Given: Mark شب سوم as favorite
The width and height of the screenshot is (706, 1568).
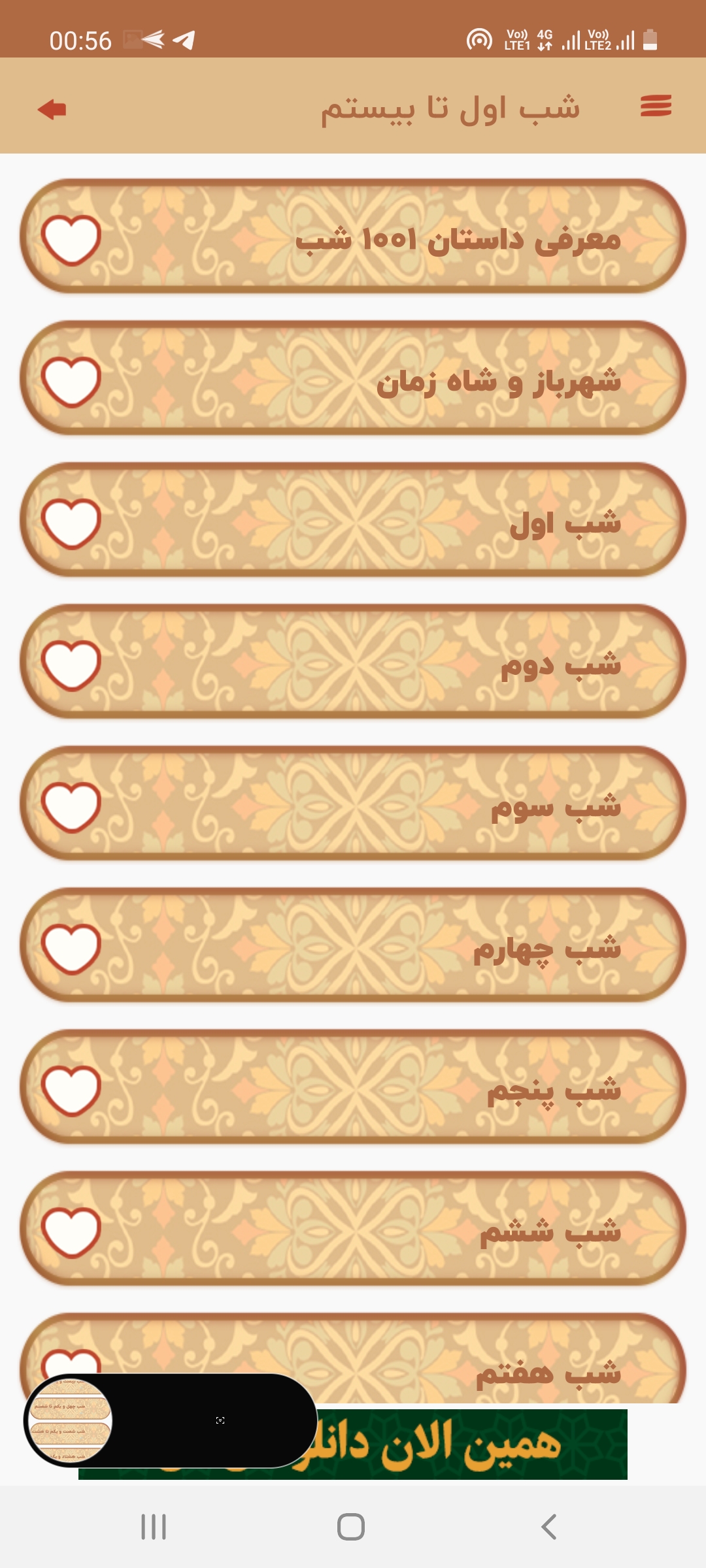Looking at the screenshot, I should [71, 807].
